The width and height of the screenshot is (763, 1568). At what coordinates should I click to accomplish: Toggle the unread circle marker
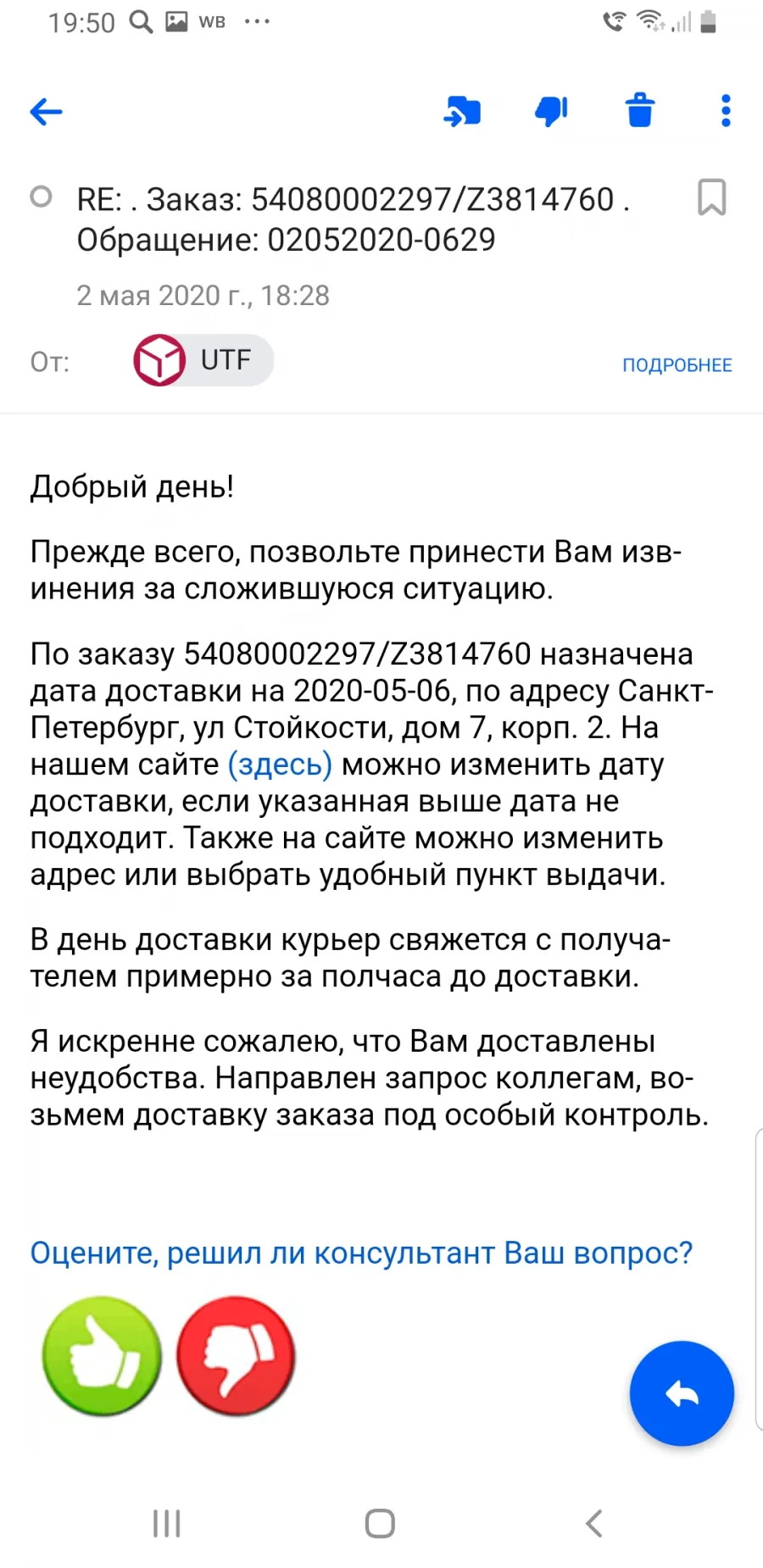click(41, 197)
